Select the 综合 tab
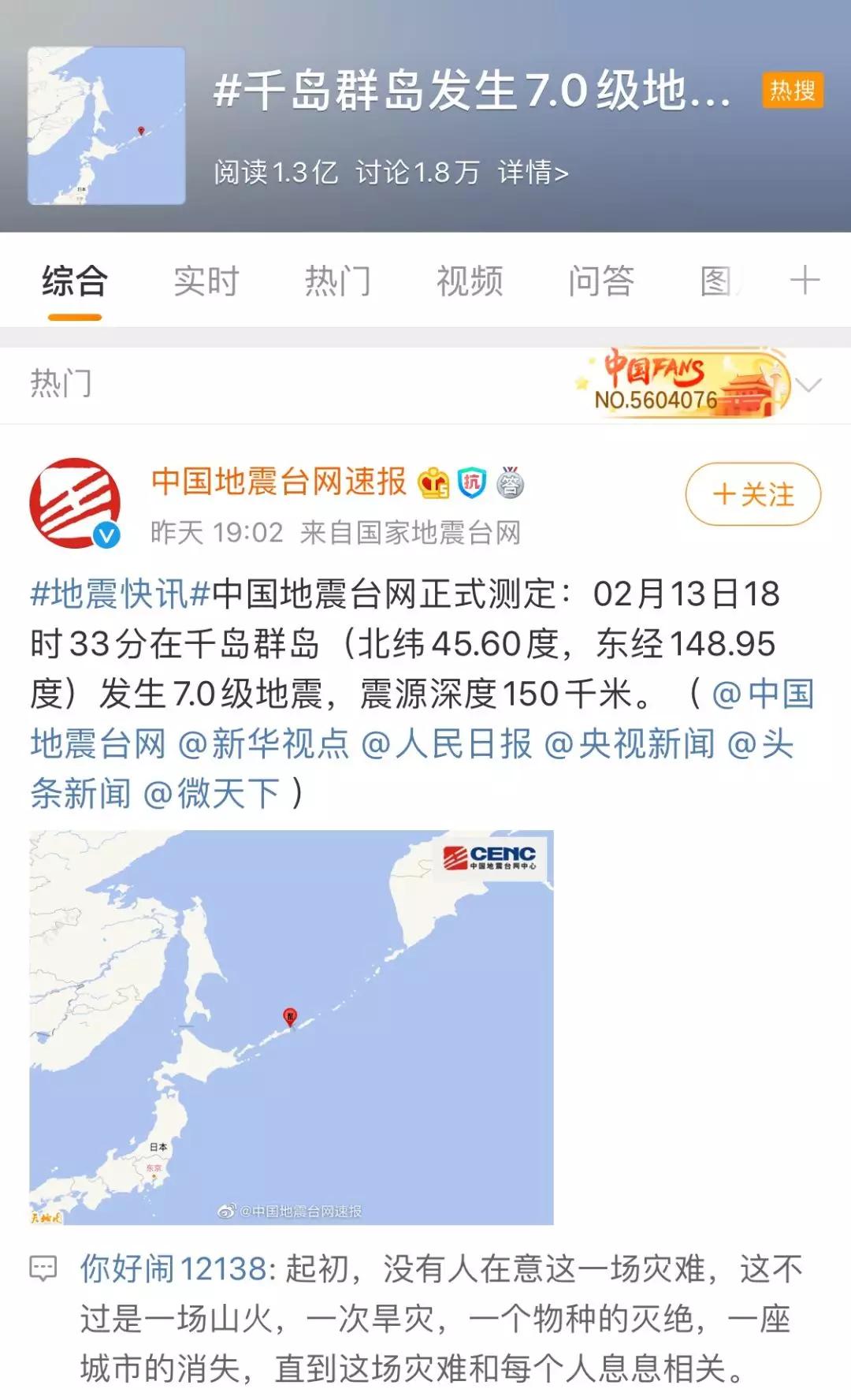The width and height of the screenshot is (851, 1400). pyautogui.click(x=75, y=281)
